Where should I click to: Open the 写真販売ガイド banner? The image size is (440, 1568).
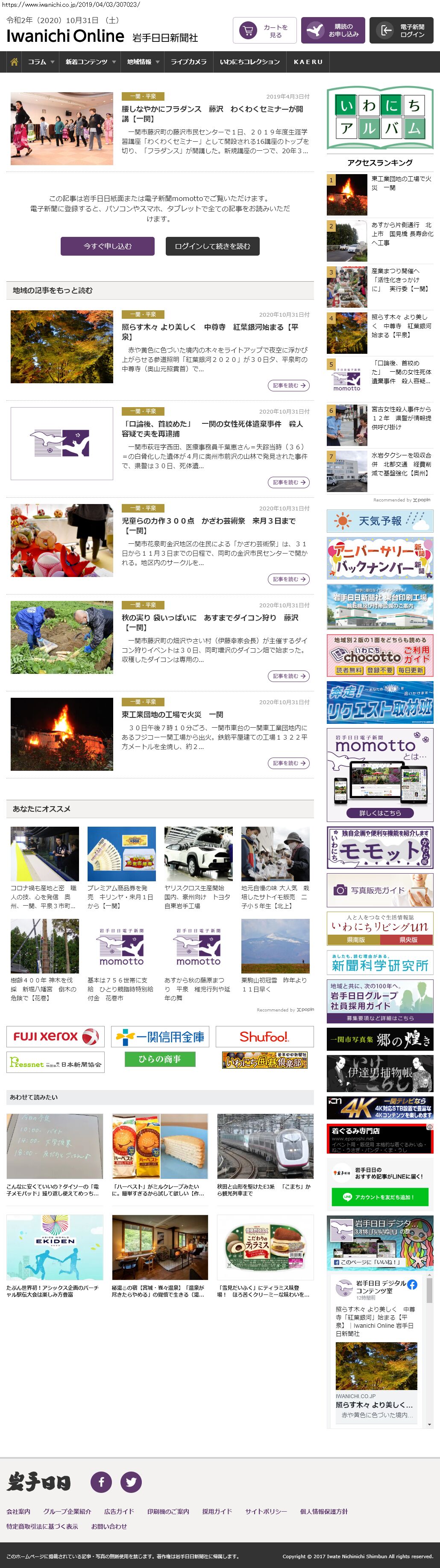pos(380,890)
